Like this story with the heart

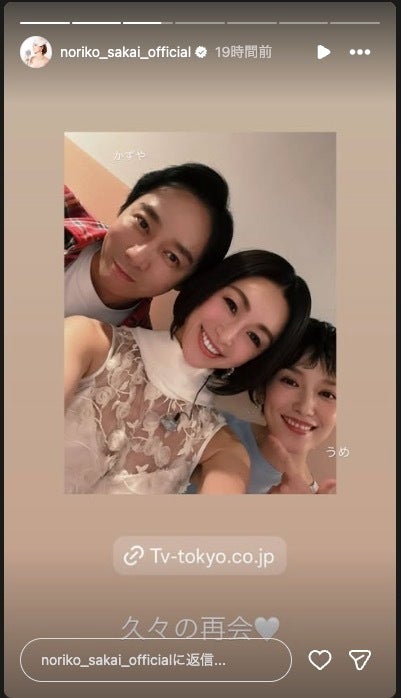click(320, 660)
